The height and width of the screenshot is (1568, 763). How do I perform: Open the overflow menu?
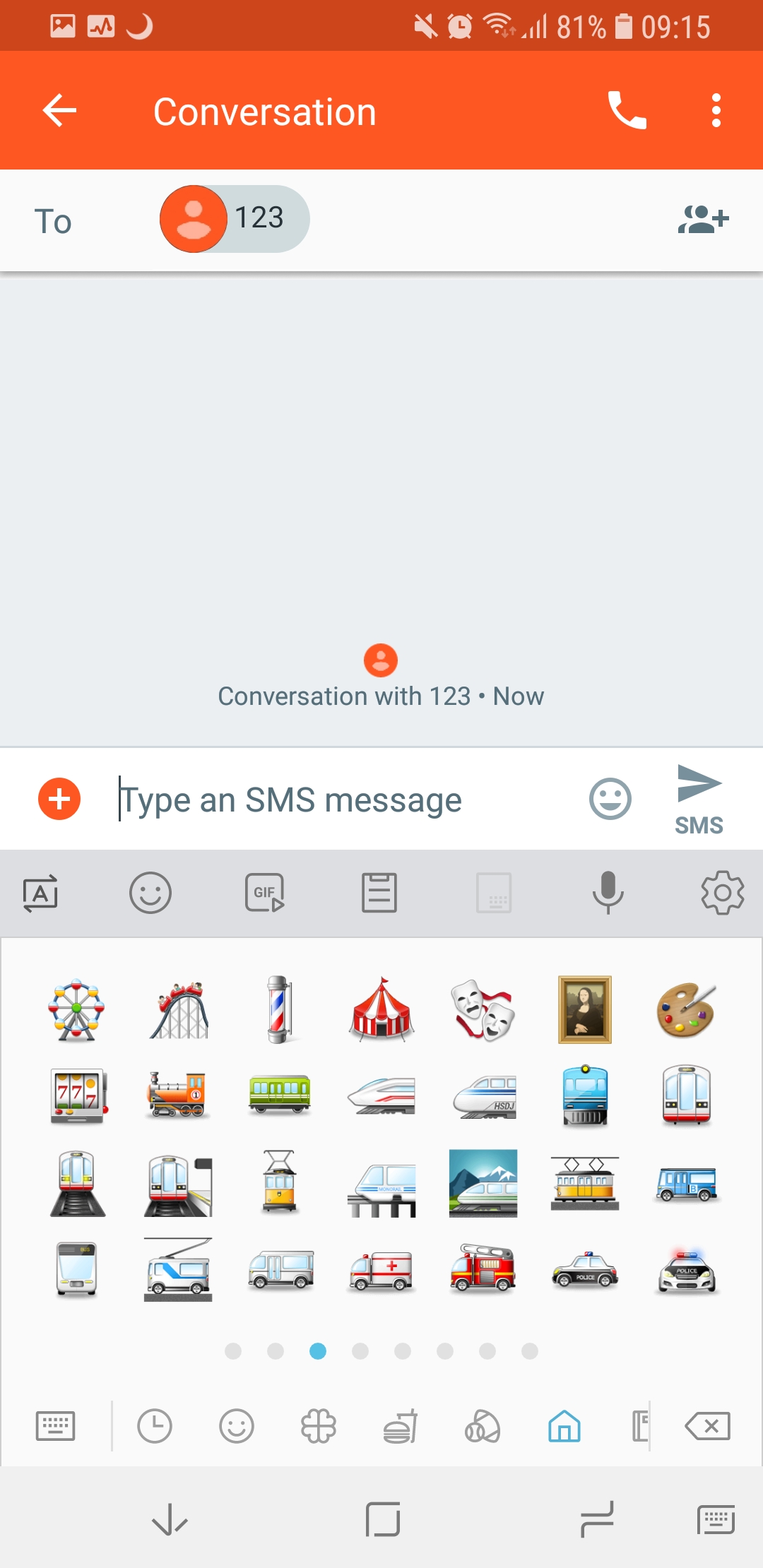click(x=716, y=111)
